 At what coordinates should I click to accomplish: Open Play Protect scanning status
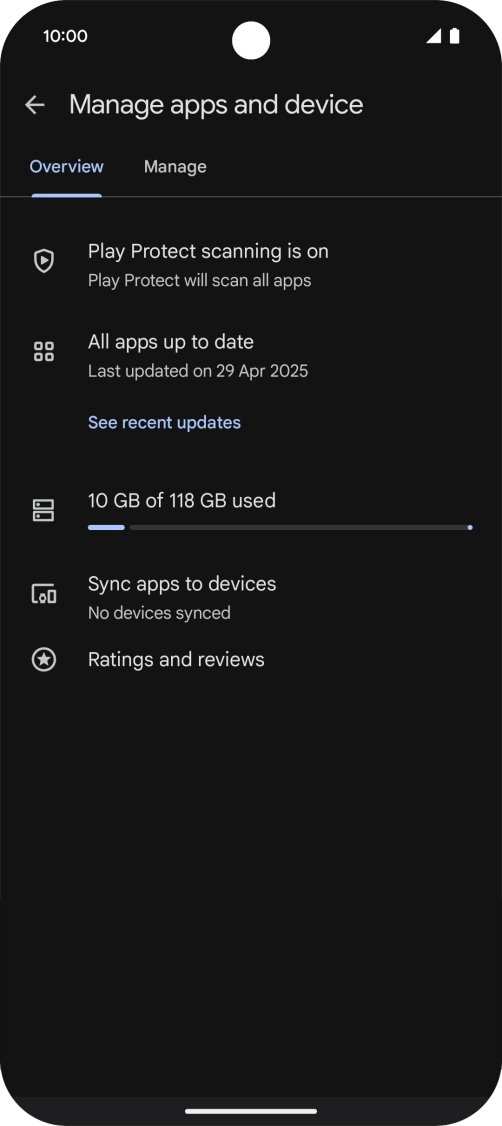coord(251,265)
